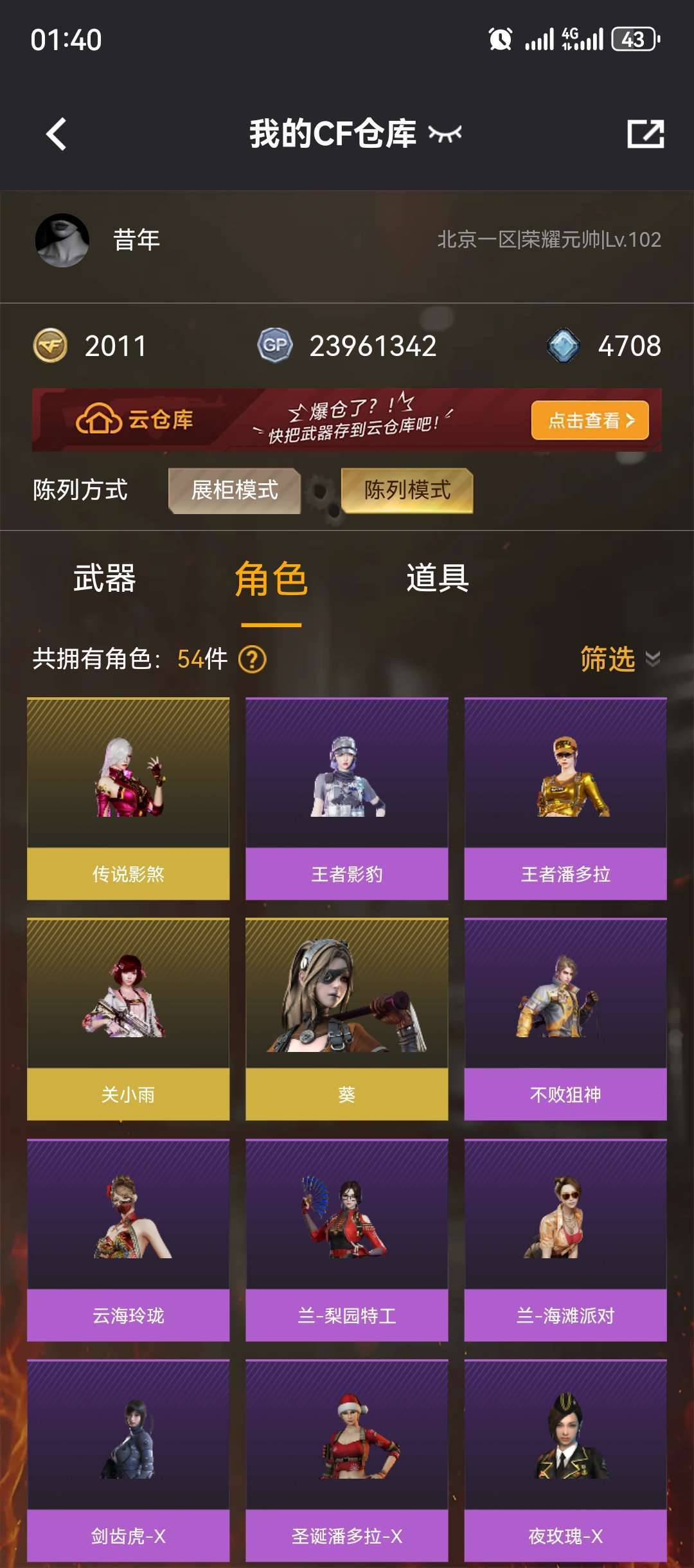Switch to the 武器 tab
694x1568 pixels.
(x=105, y=578)
